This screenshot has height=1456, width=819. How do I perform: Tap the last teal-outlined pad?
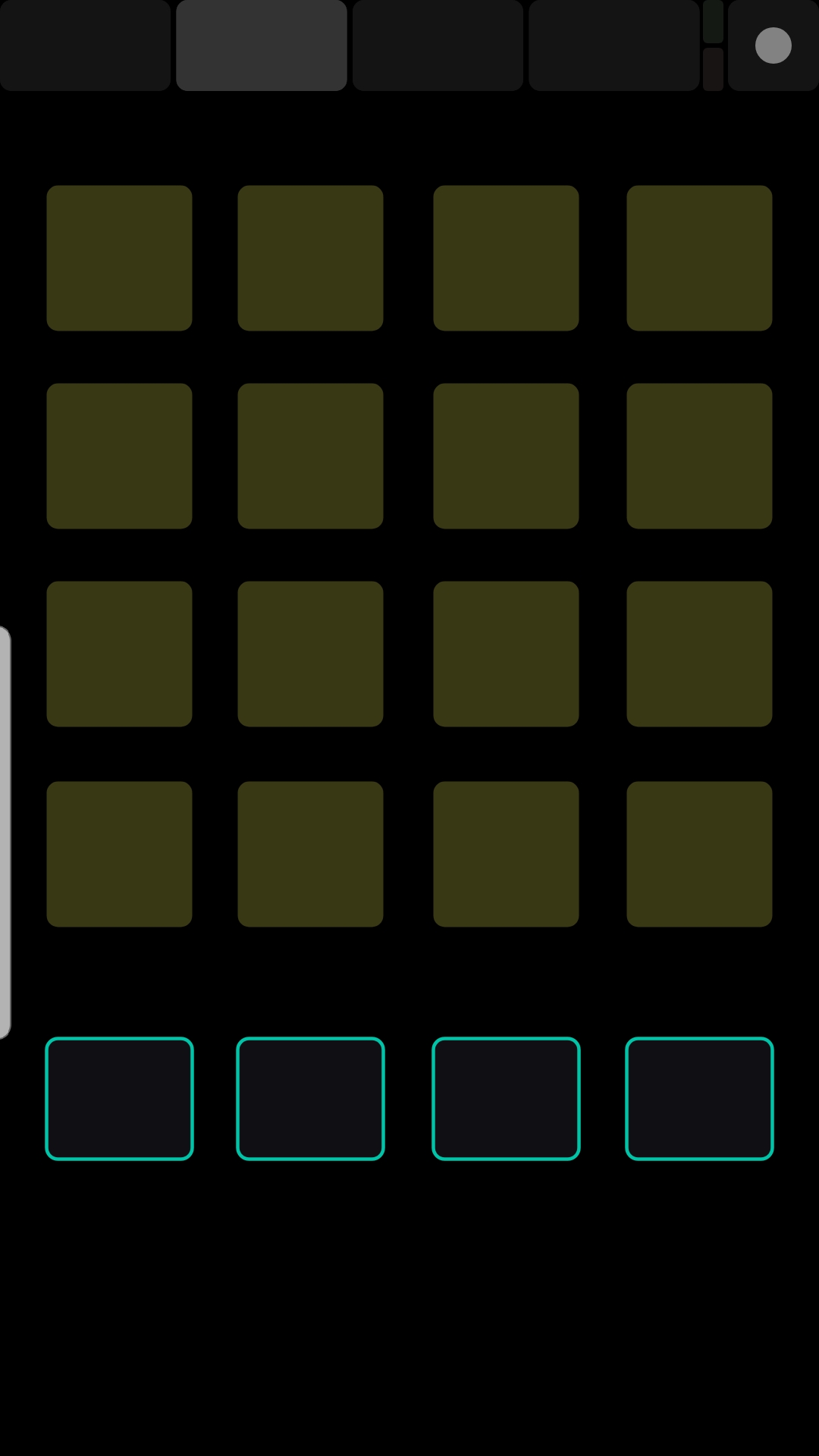(699, 1098)
